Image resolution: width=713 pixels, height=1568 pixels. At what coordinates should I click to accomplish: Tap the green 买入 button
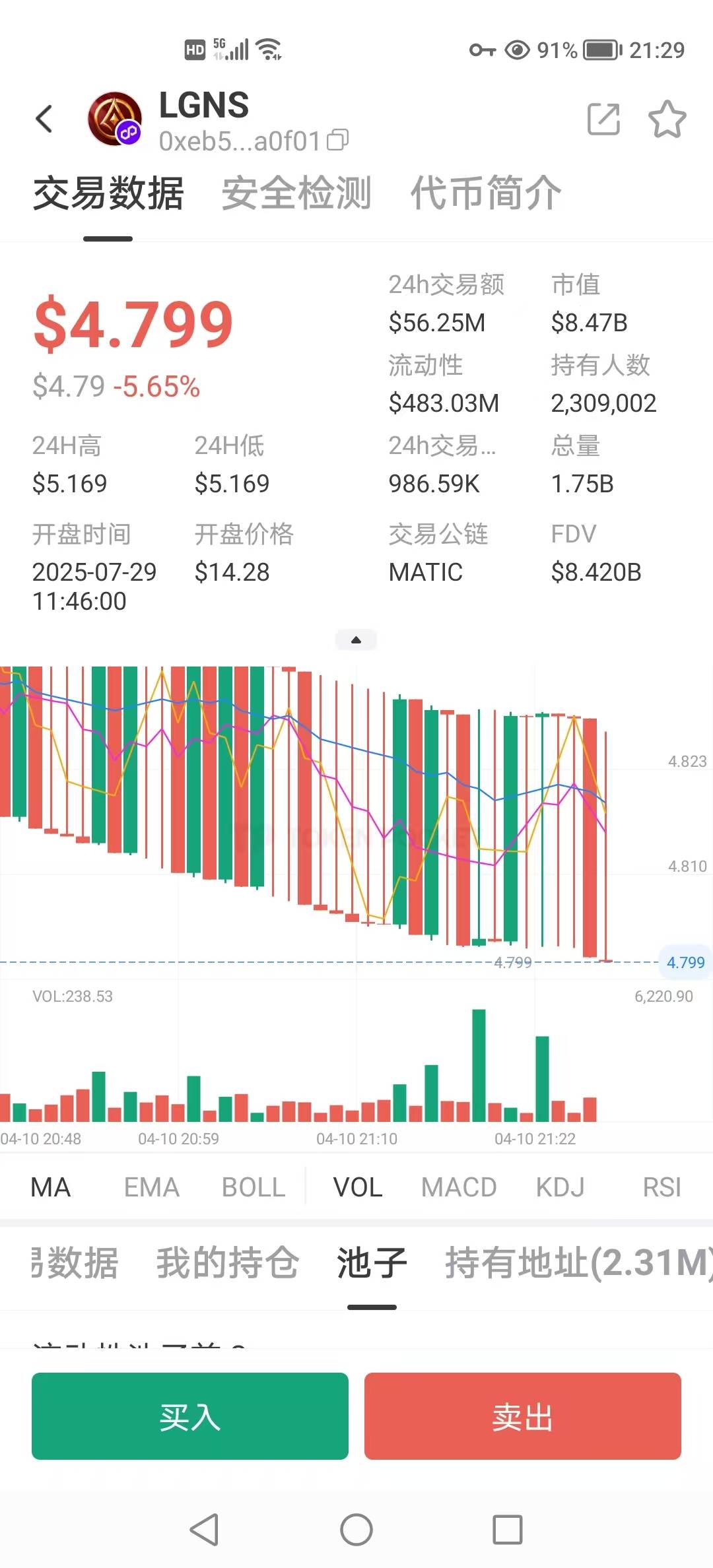(190, 1416)
